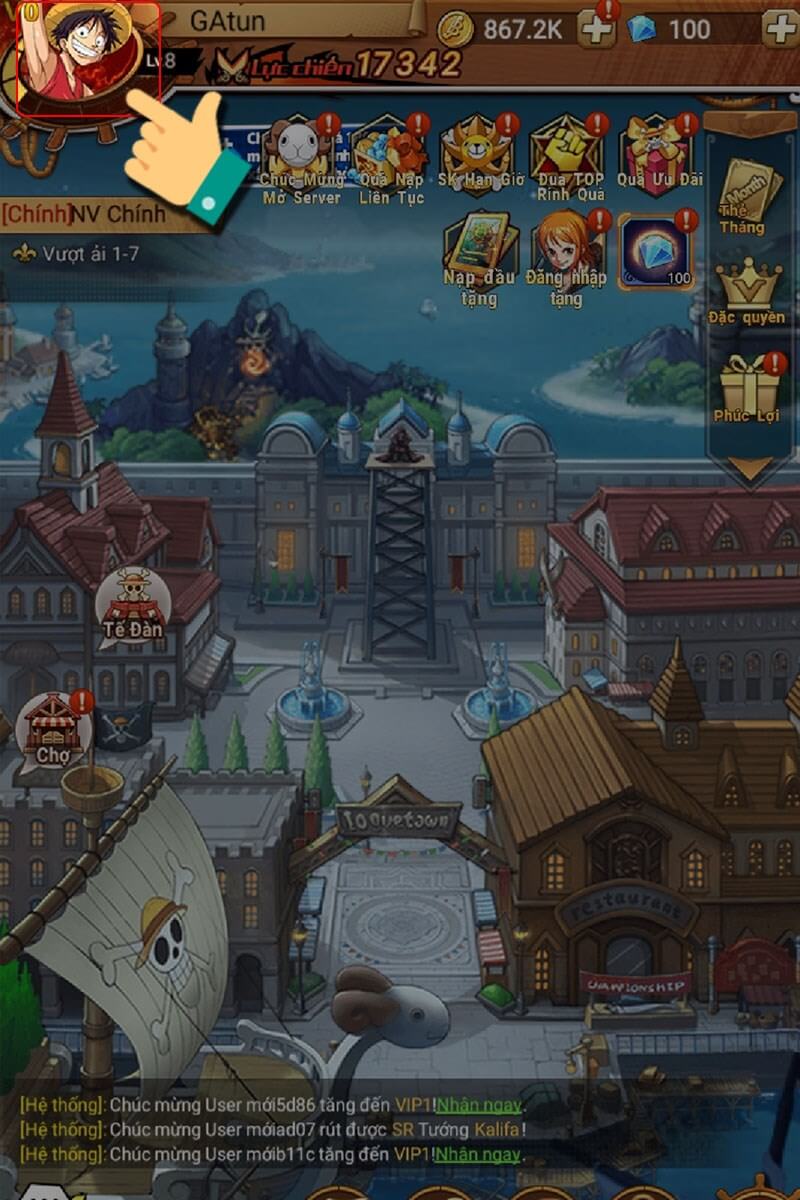Enter the Tế Đàn building

point(132,605)
